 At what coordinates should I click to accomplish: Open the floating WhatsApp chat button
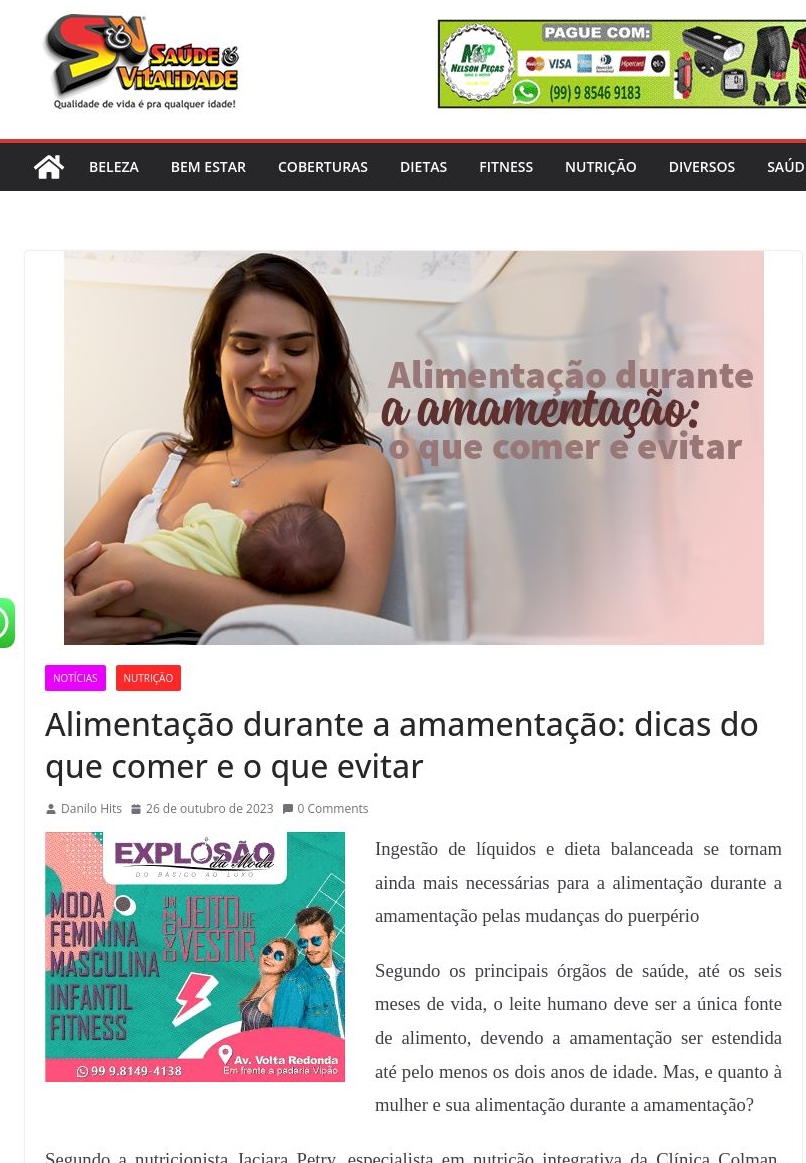pos(5,623)
